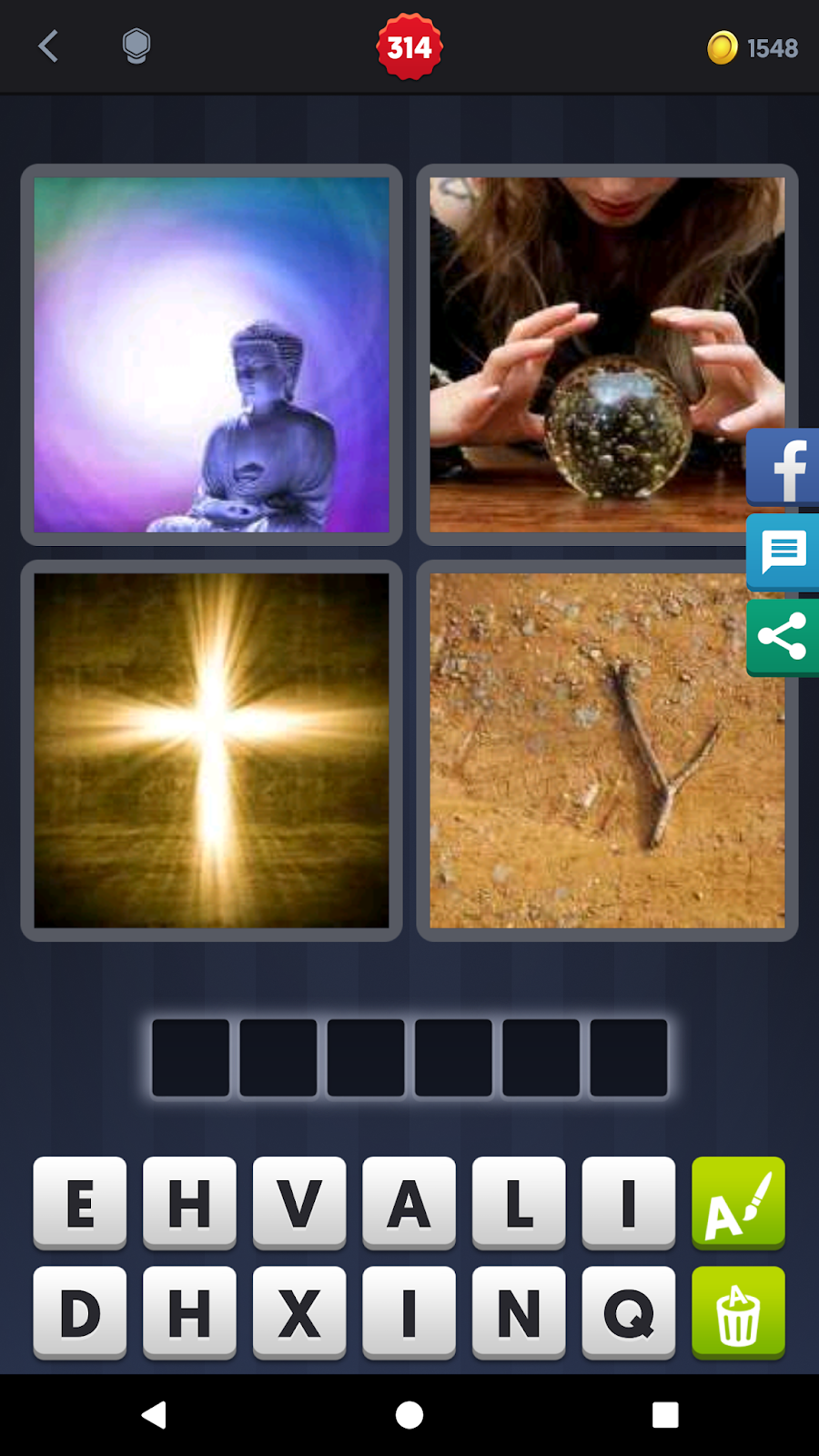Tap the system home button
This screenshot has width=819, height=1456.
[409, 1415]
